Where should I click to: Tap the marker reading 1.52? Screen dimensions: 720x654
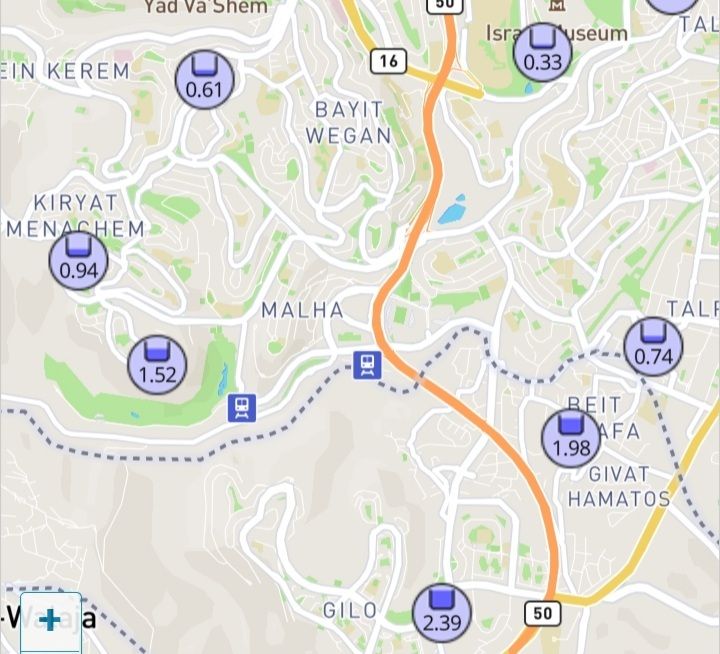pos(157,364)
